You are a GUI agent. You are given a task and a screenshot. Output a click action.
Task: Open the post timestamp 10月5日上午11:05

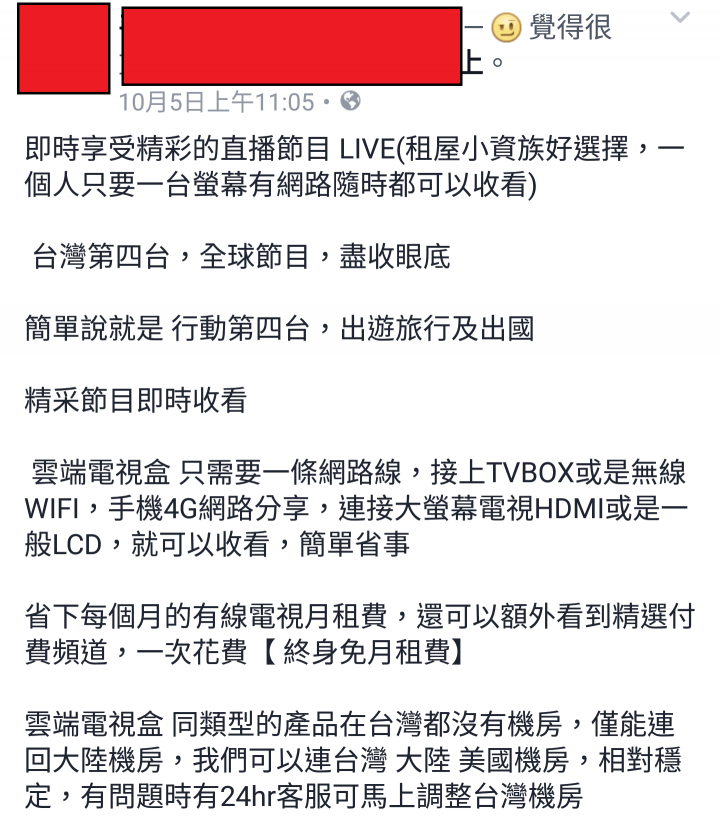click(217, 102)
